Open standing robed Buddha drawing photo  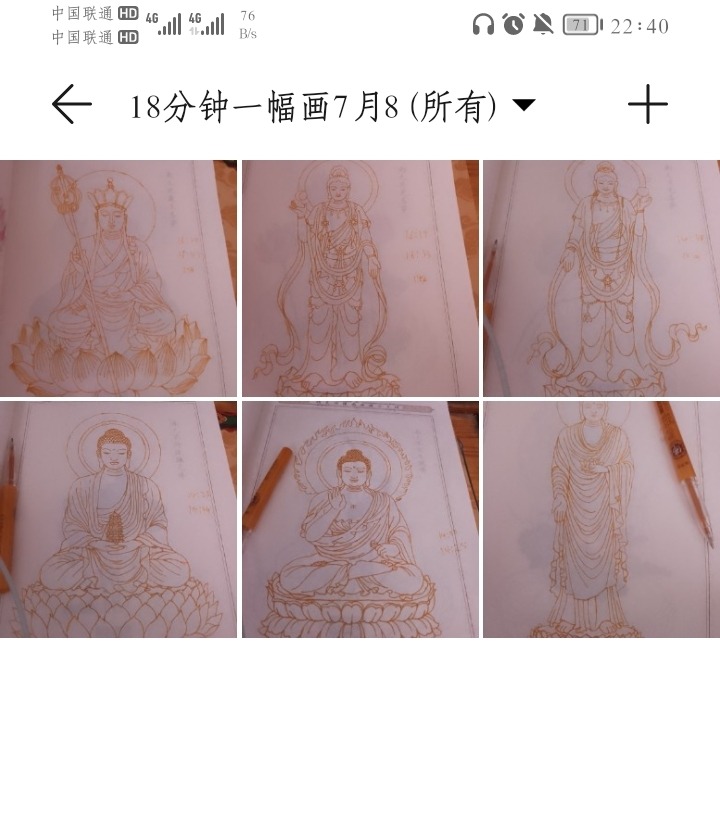601,519
